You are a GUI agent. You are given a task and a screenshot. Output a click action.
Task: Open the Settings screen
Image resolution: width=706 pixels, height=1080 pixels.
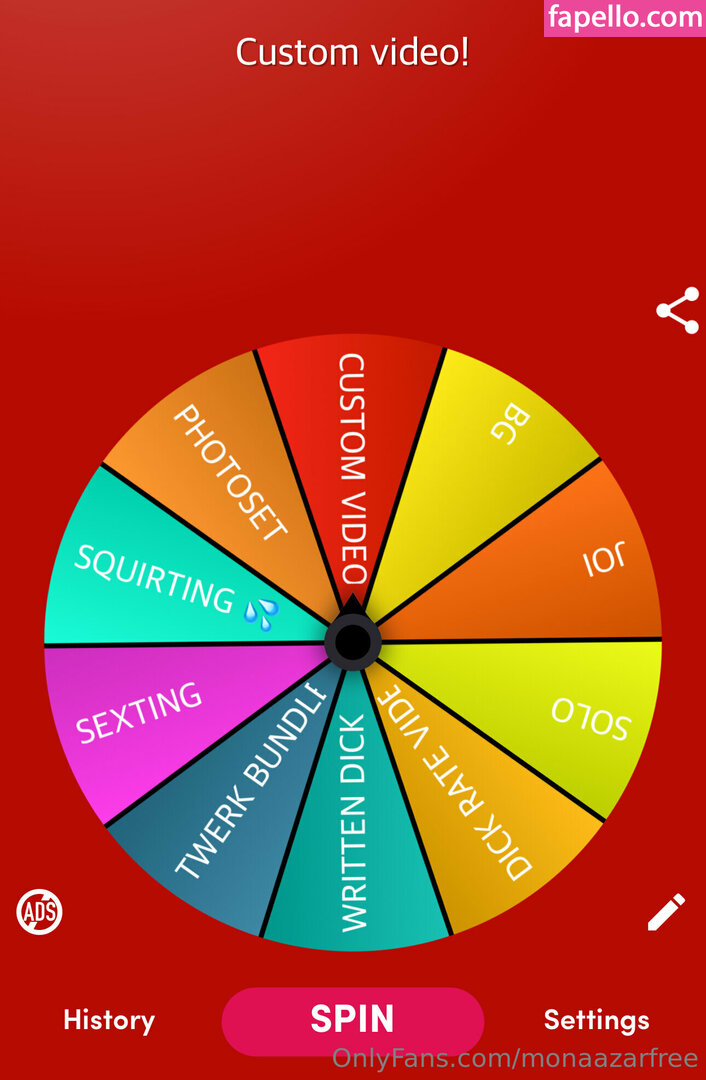tap(596, 1020)
